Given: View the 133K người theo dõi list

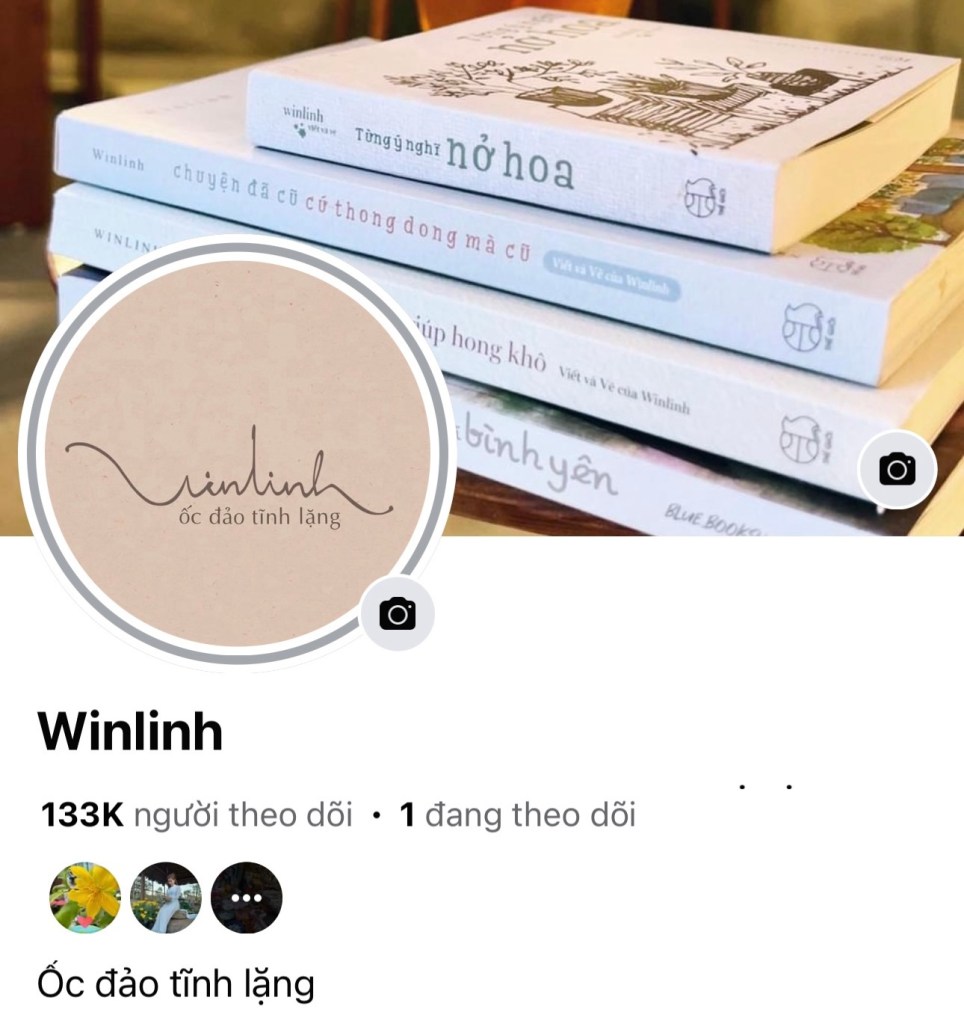Looking at the screenshot, I should pos(197,816).
